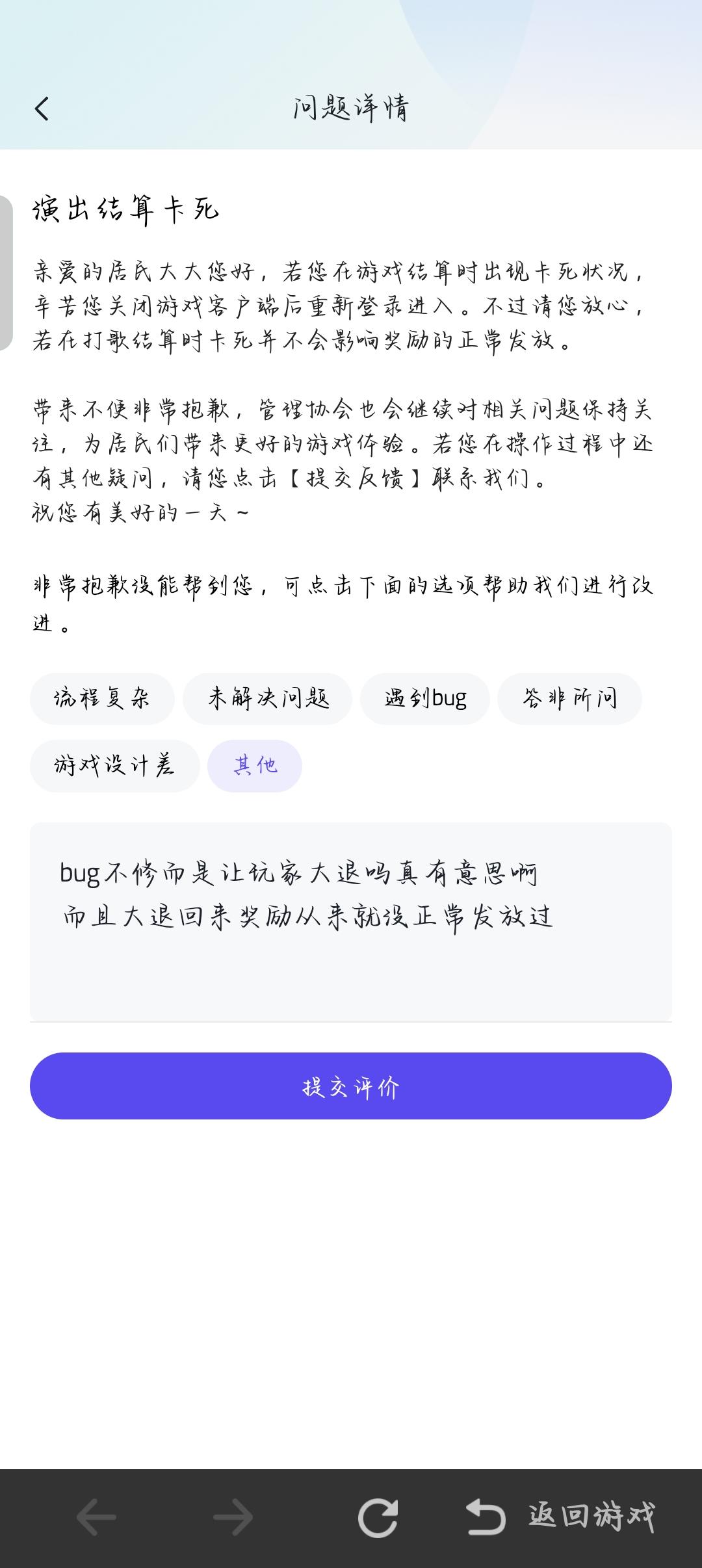The width and height of the screenshot is (702, 1568).
Task: Tap the scrollbar indicator on the left edge
Action: (x=5, y=273)
